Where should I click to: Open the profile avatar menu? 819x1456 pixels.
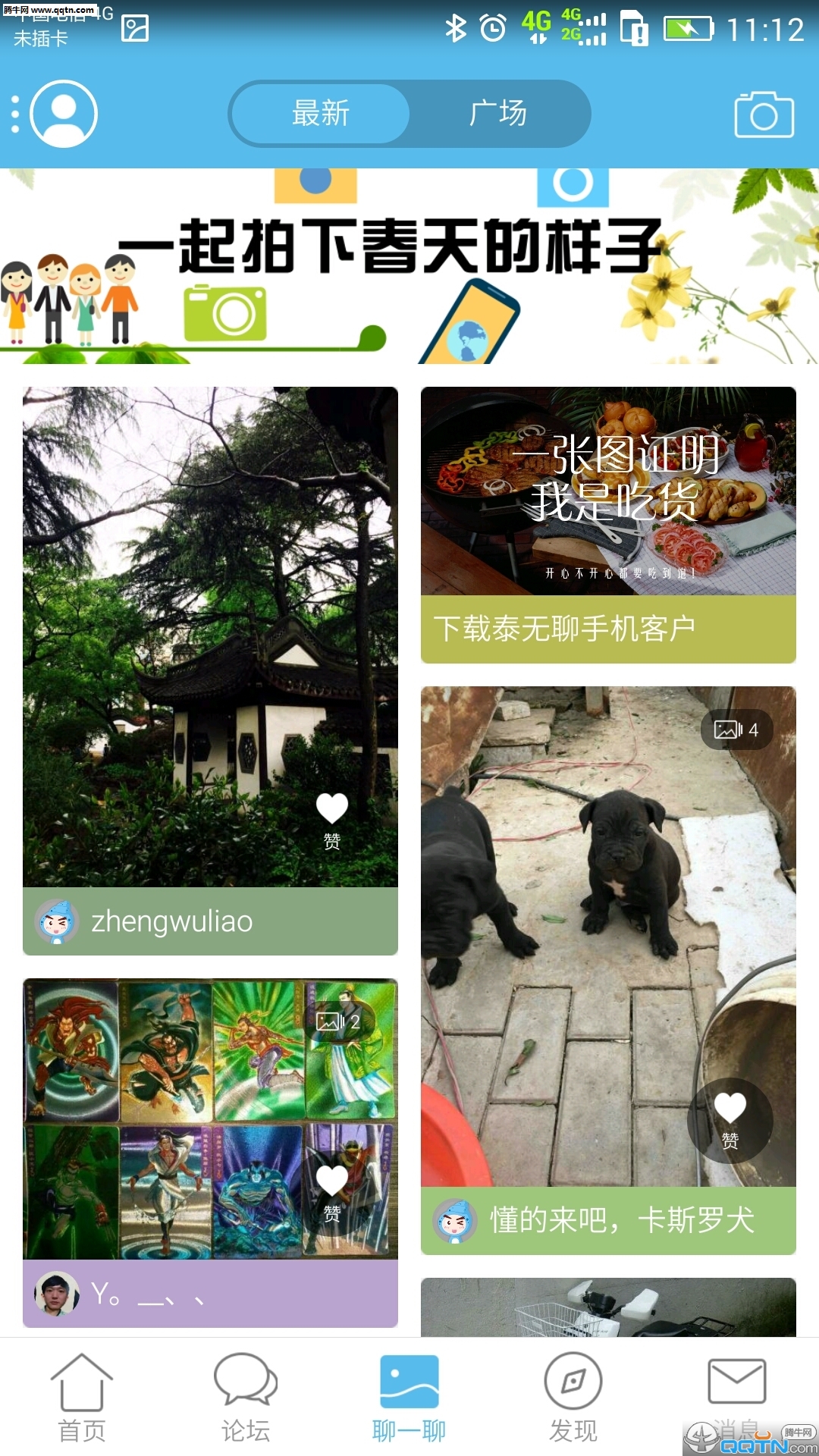63,114
